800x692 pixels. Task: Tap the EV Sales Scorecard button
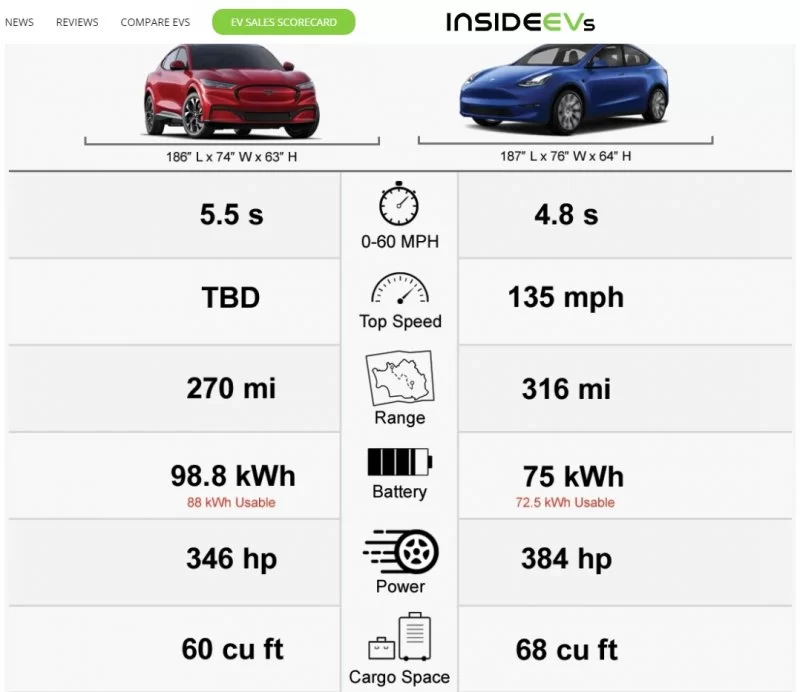pos(283,22)
